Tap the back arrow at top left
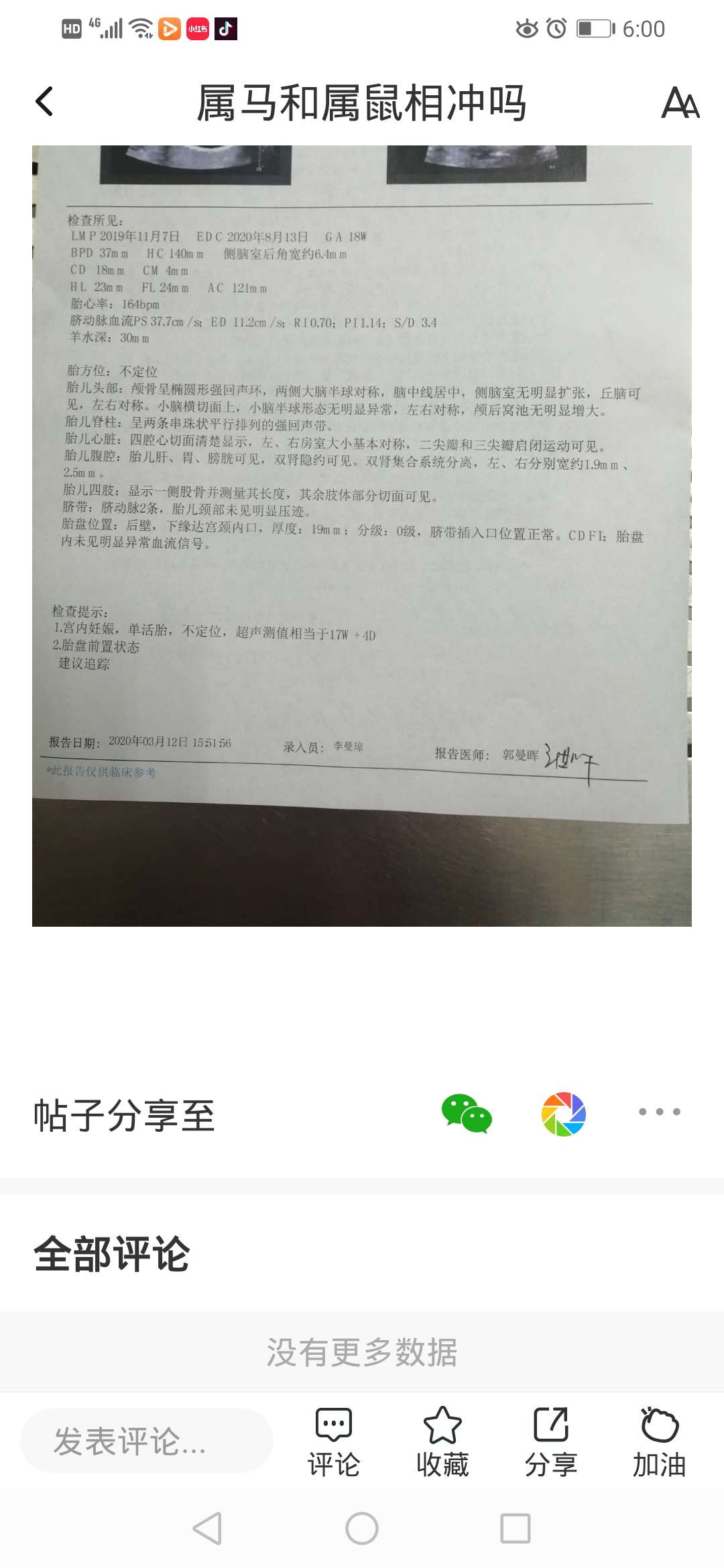The image size is (724, 1568). point(42,104)
